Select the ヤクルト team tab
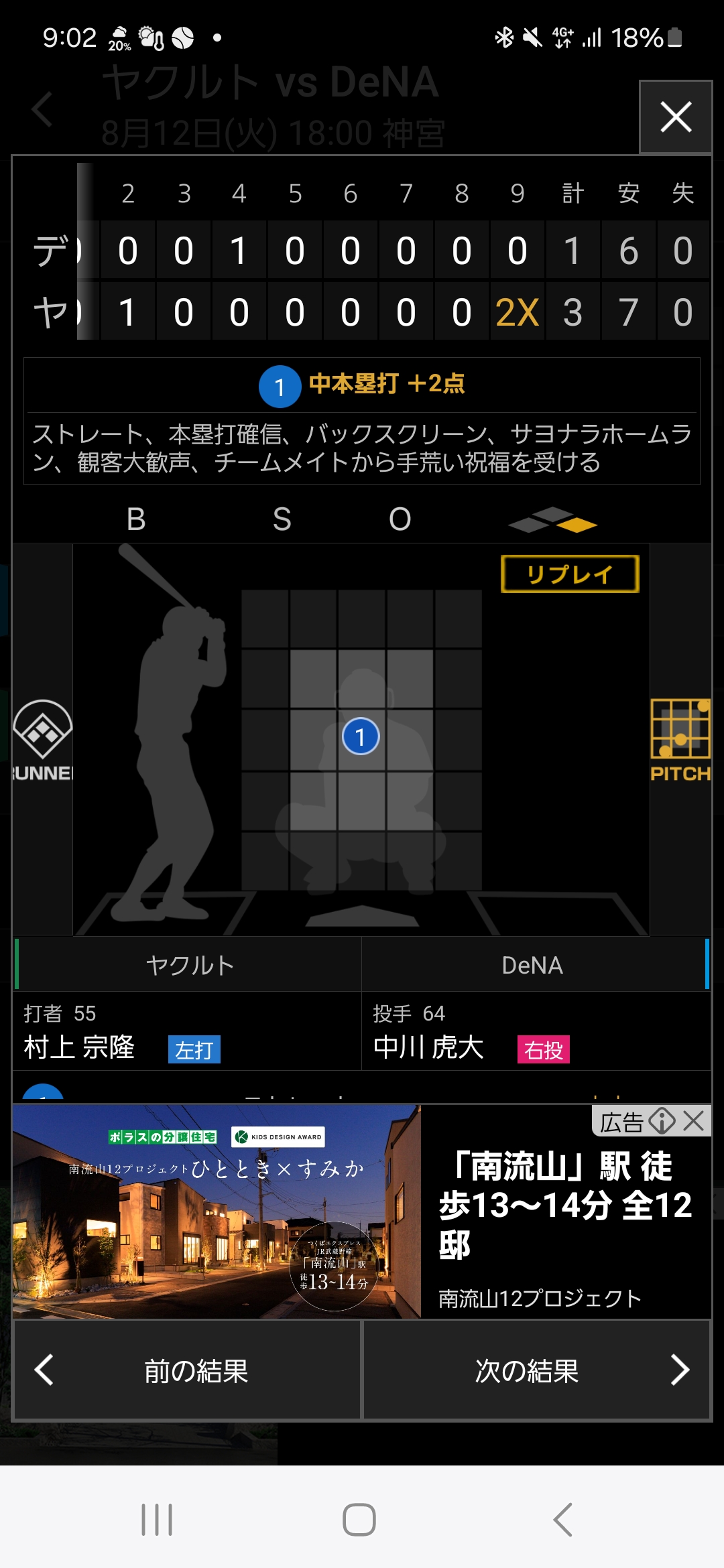Viewport: 724px width, 1568px height. 189,965
